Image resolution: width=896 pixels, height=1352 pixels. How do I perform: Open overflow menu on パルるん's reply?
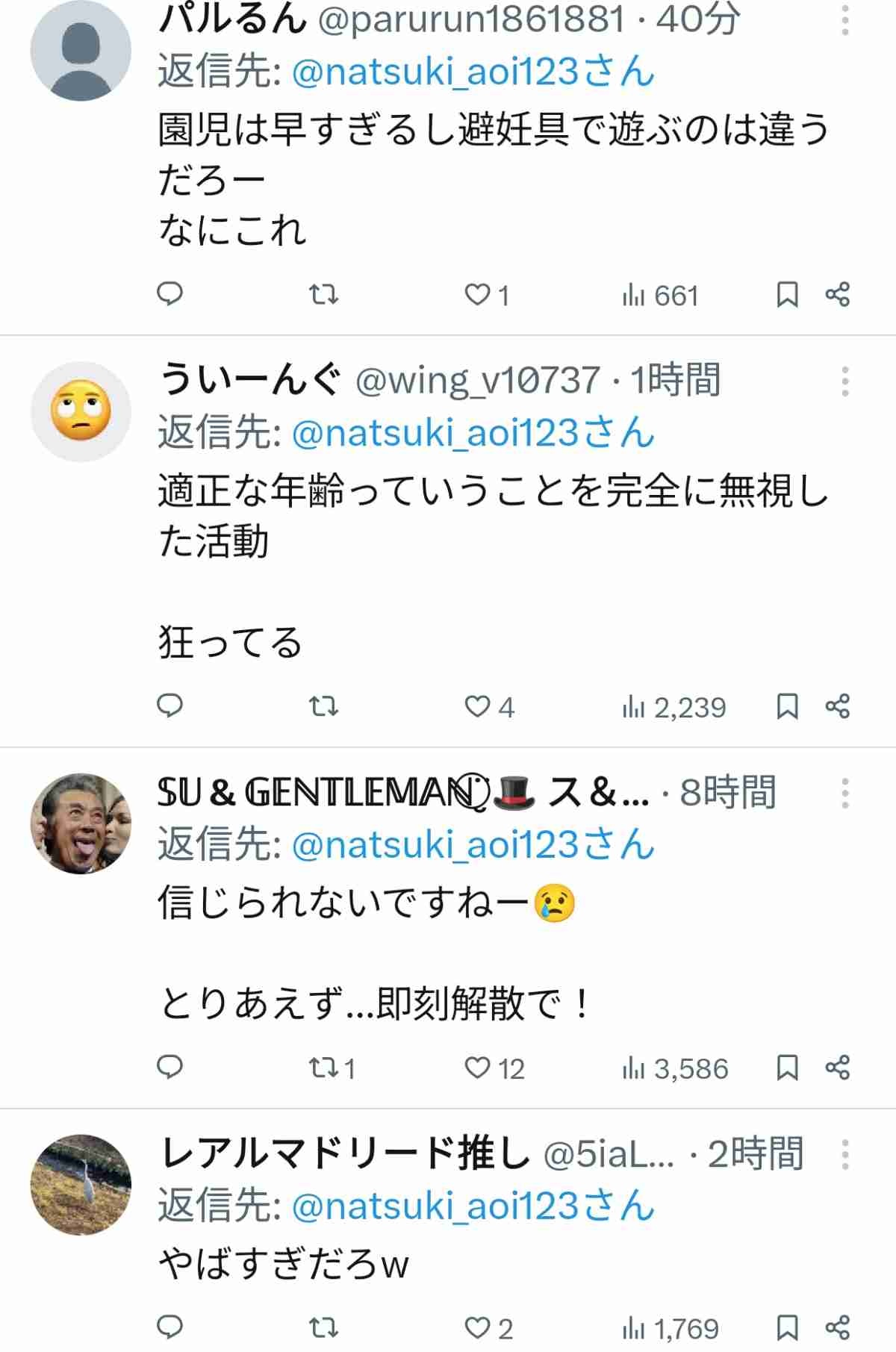pyautogui.click(x=844, y=21)
